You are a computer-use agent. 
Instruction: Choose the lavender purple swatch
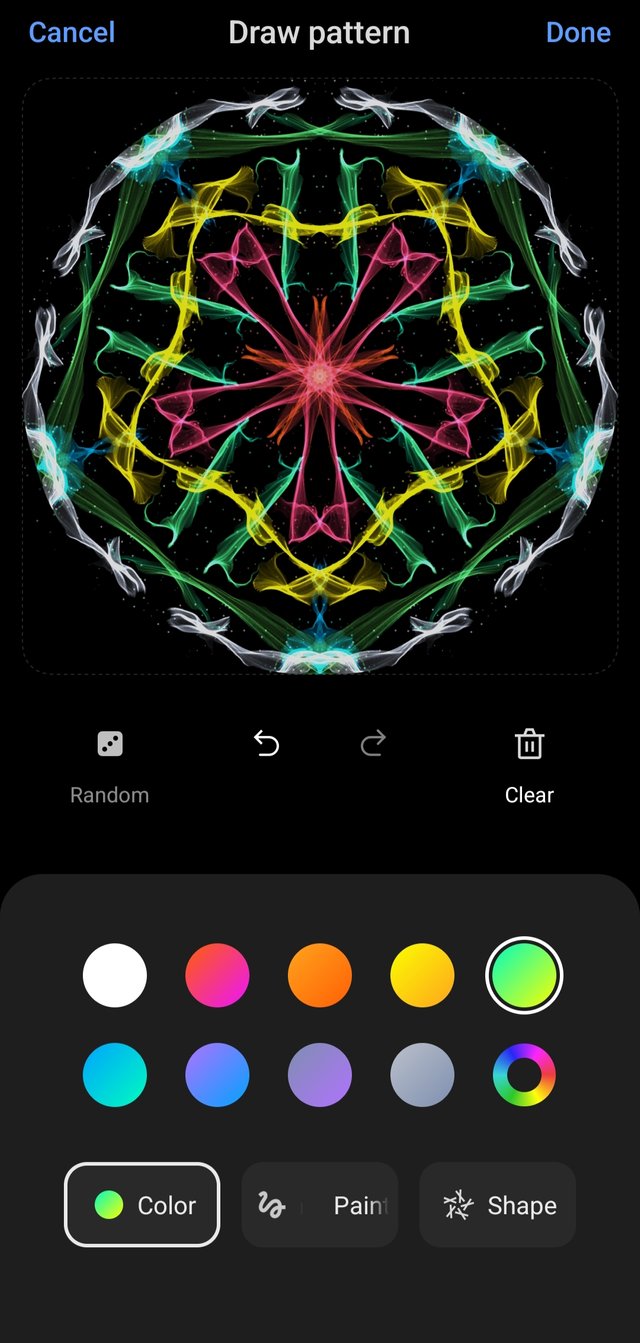[x=320, y=1075]
